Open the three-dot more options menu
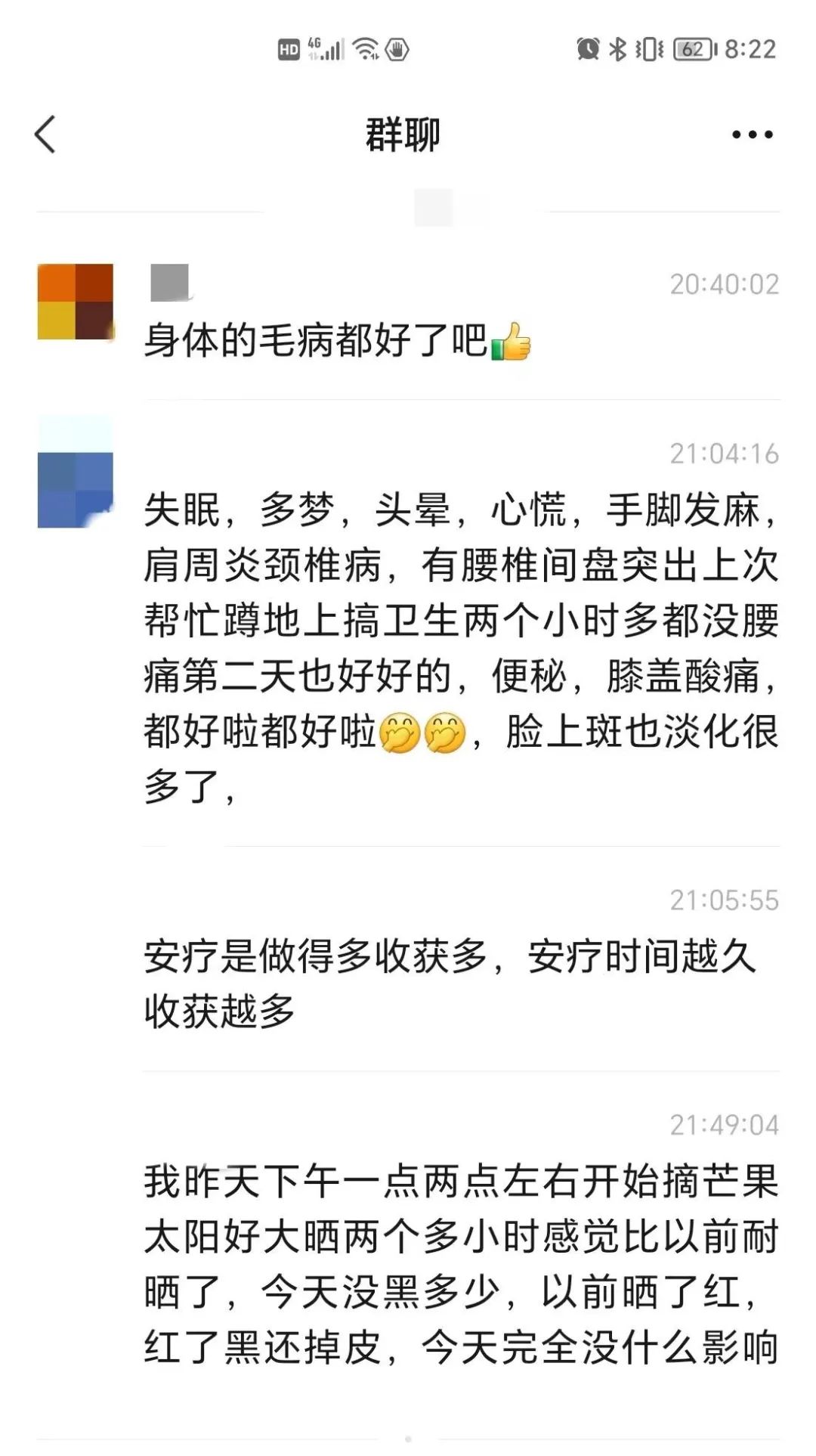The height and width of the screenshot is (1456, 816). click(752, 135)
